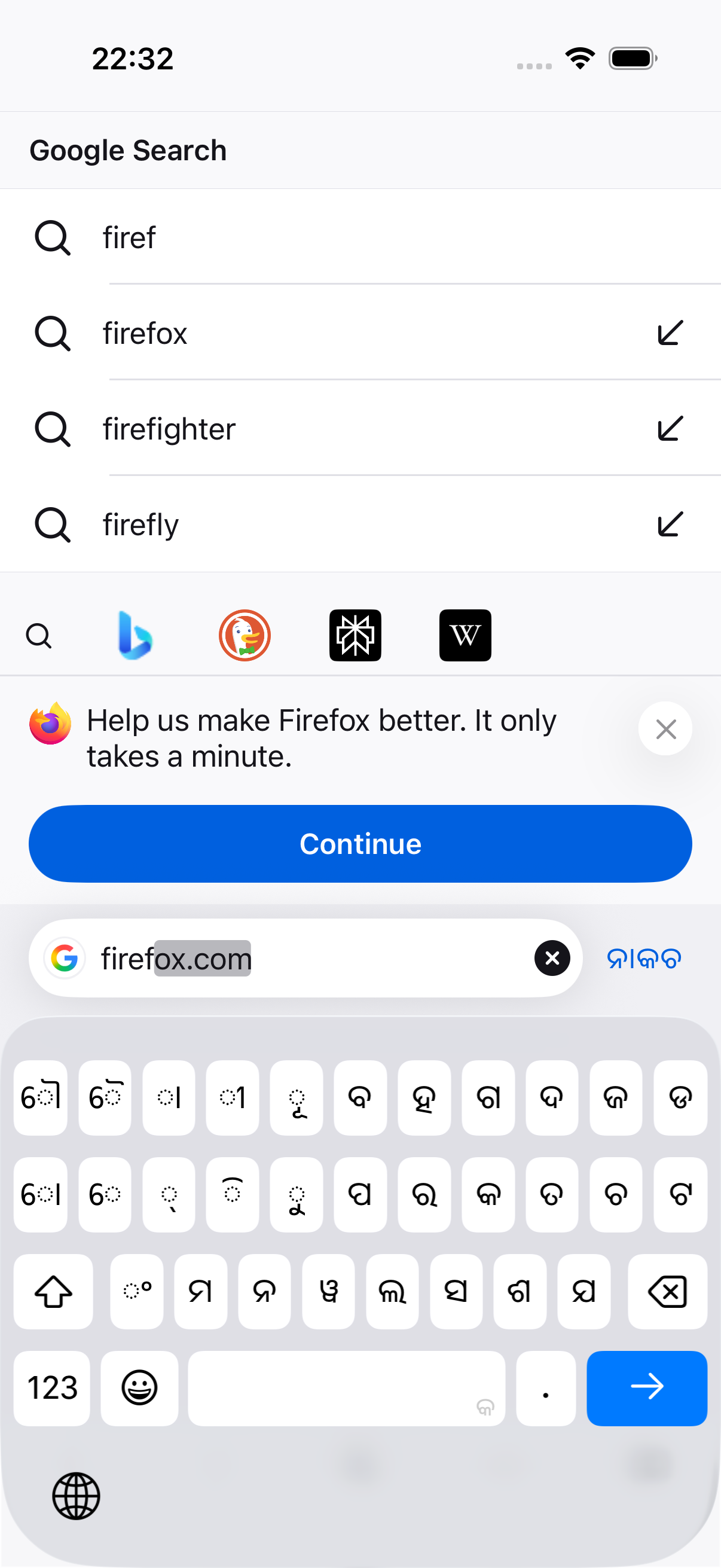Search with Perplexity engine
The width and height of the screenshot is (721, 1568).
coord(355,635)
